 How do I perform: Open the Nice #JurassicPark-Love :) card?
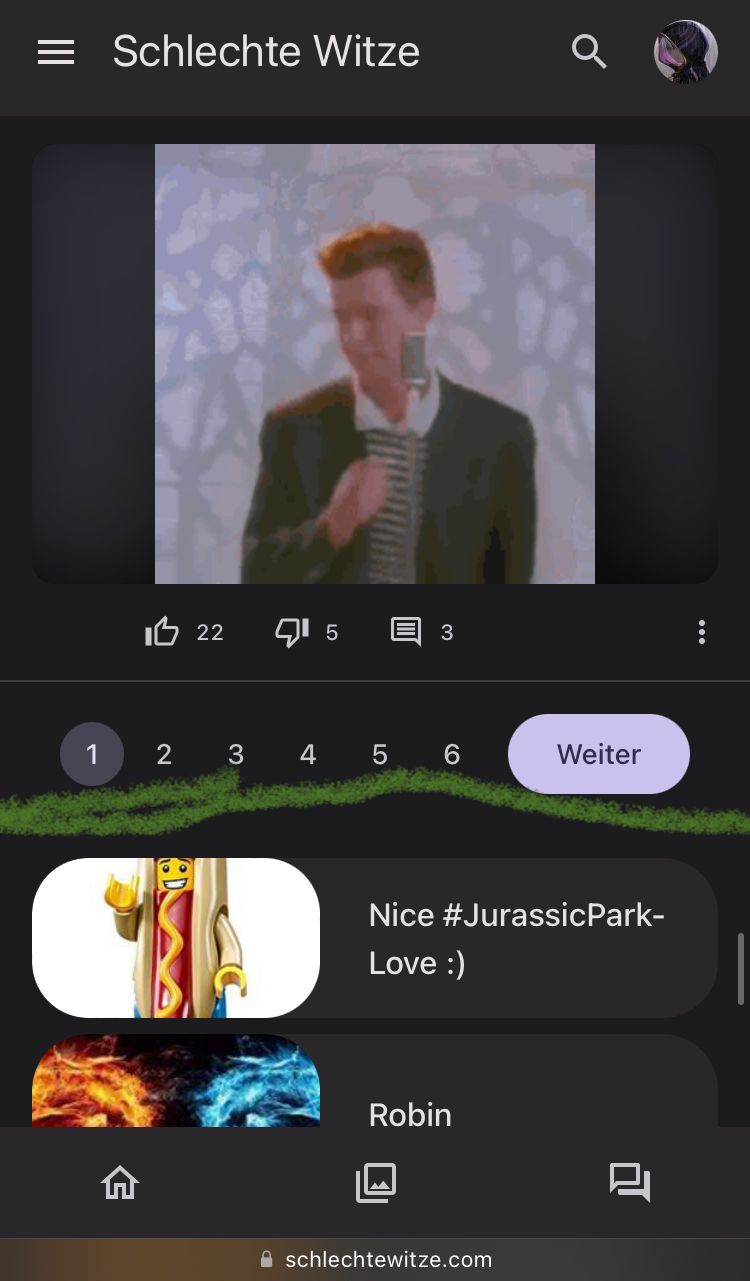pos(516,938)
